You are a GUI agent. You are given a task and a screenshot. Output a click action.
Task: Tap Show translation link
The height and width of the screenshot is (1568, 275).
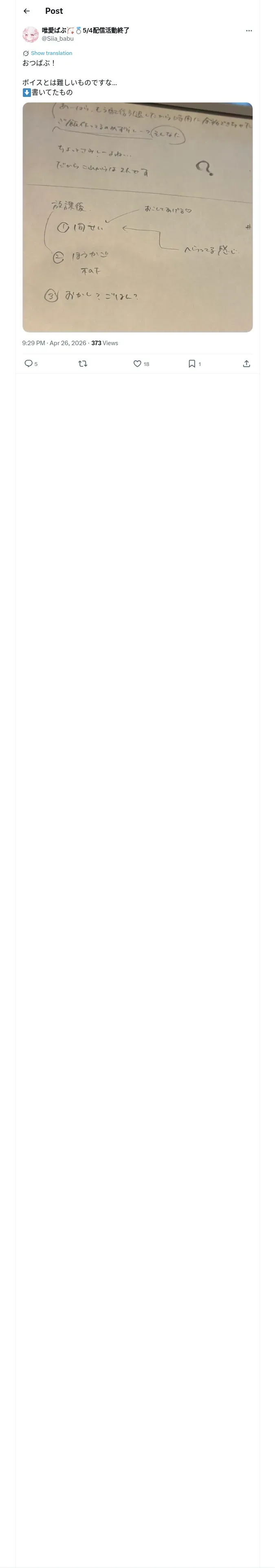pos(51,53)
